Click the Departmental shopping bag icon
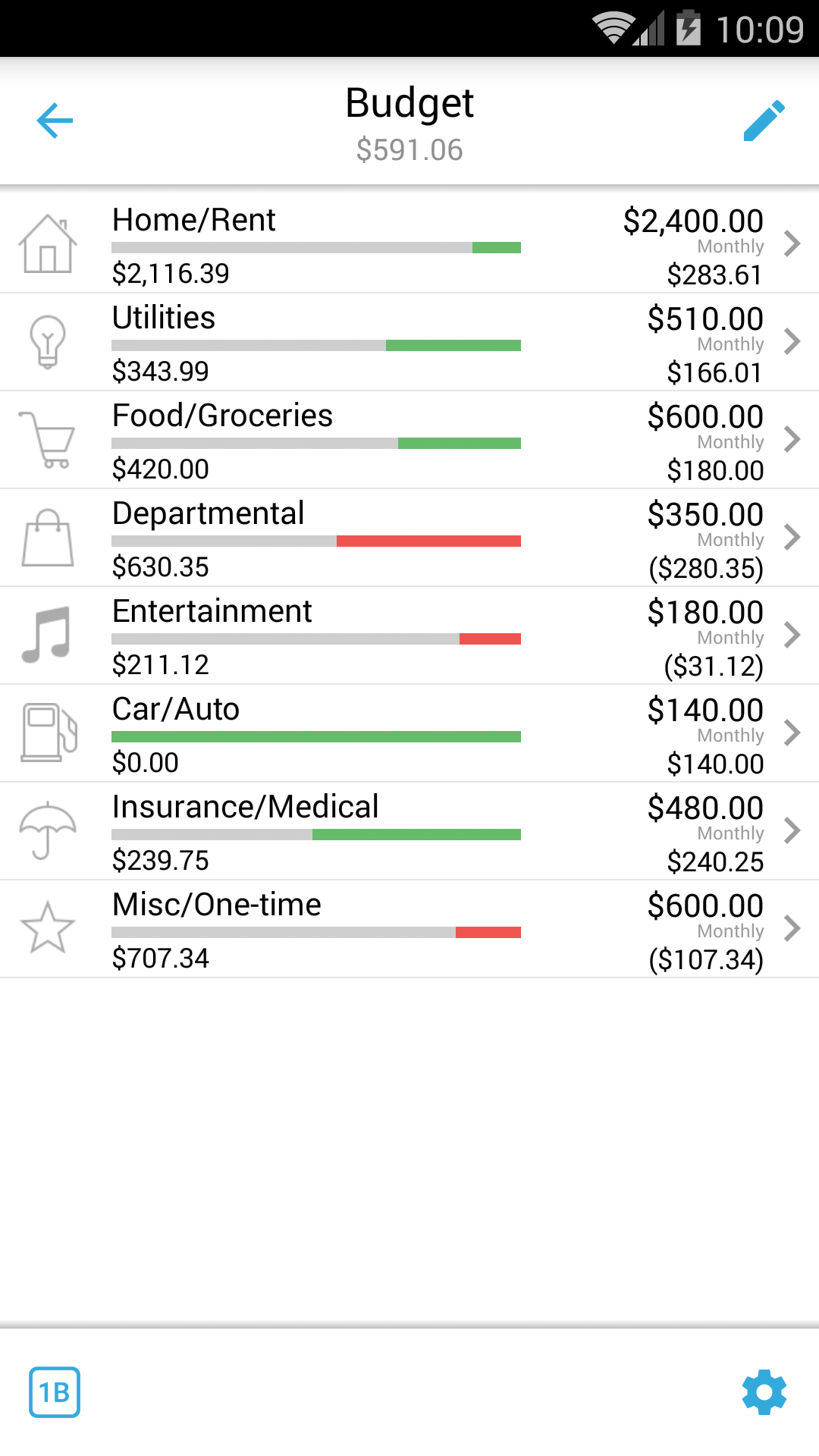Image resolution: width=819 pixels, height=1456 pixels. (x=47, y=538)
